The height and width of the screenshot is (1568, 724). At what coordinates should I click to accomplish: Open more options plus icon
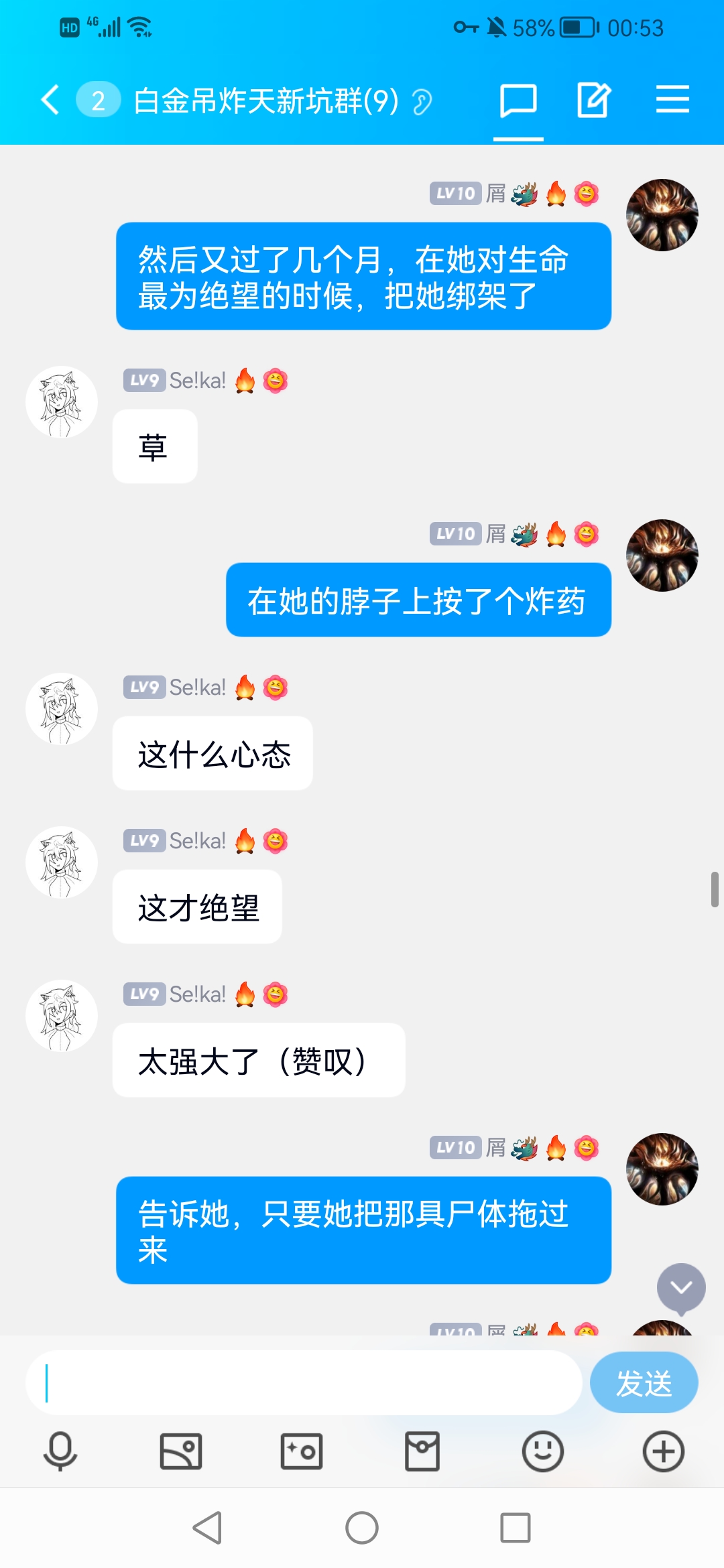(663, 1451)
